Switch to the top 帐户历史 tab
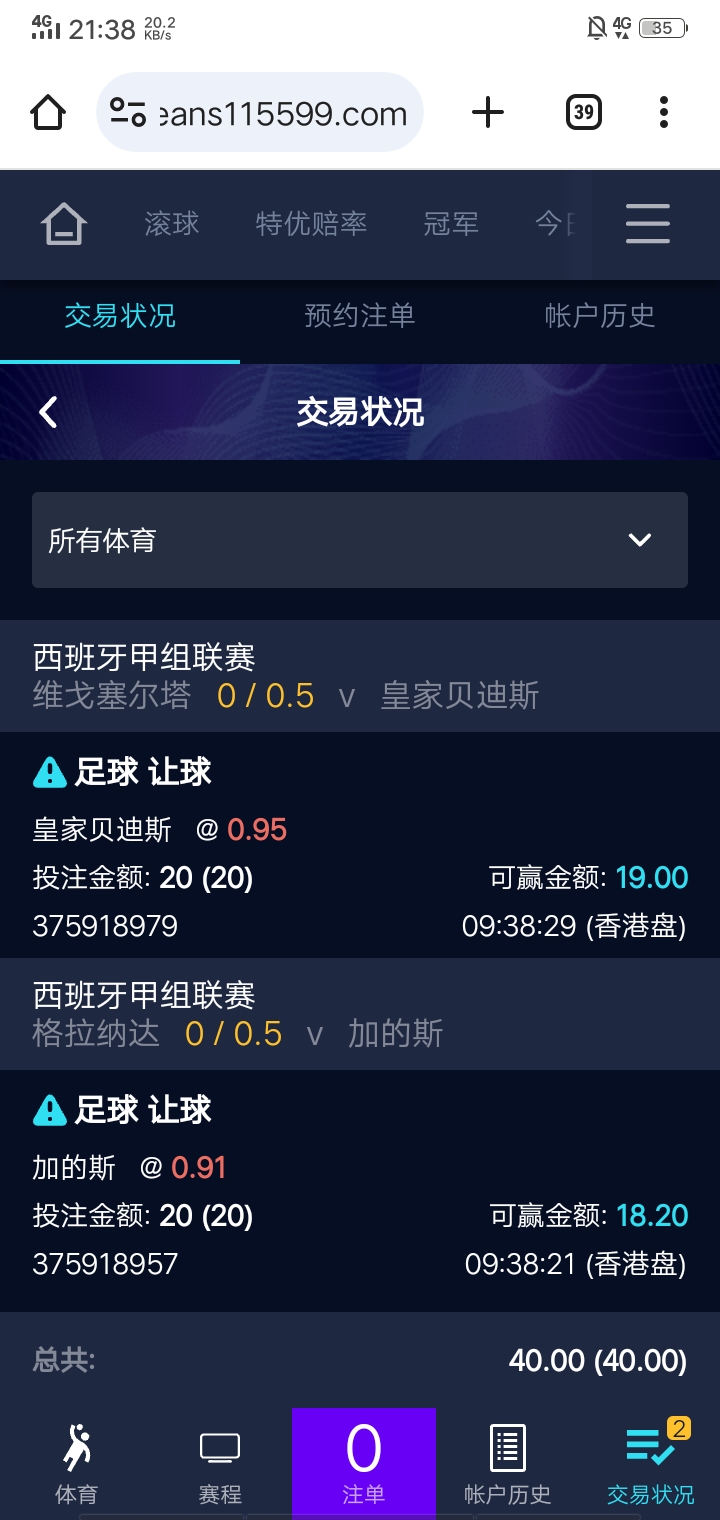This screenshot has width=720, height=1520. pos(599,316)
